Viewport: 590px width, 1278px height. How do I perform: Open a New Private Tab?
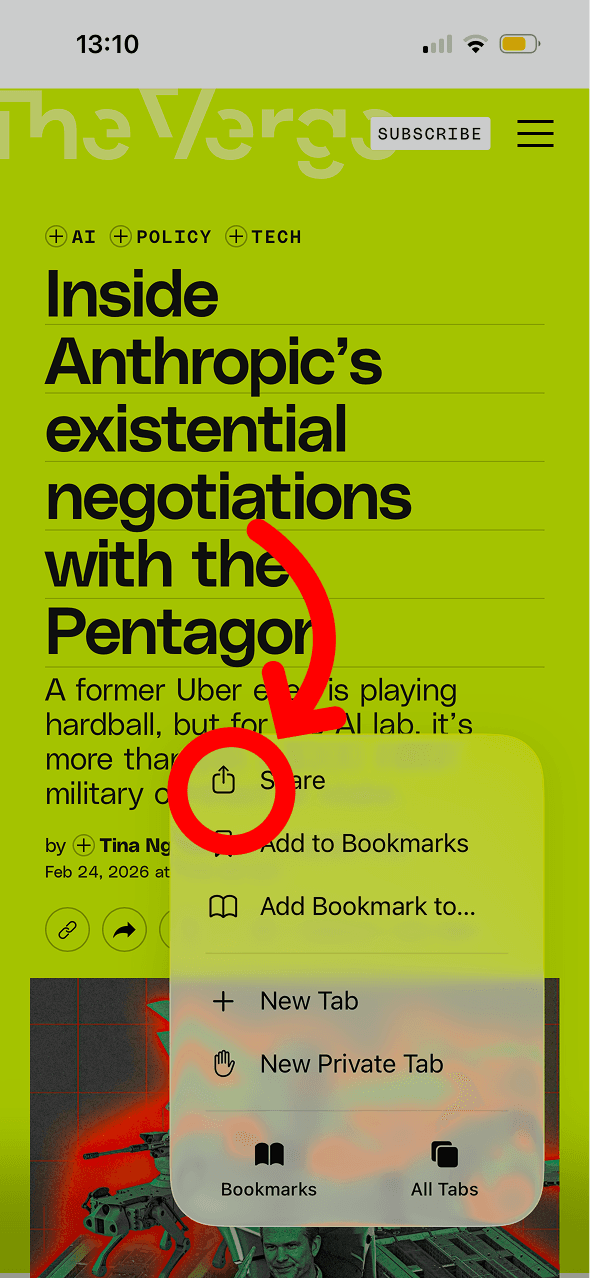click(357, 1064)
